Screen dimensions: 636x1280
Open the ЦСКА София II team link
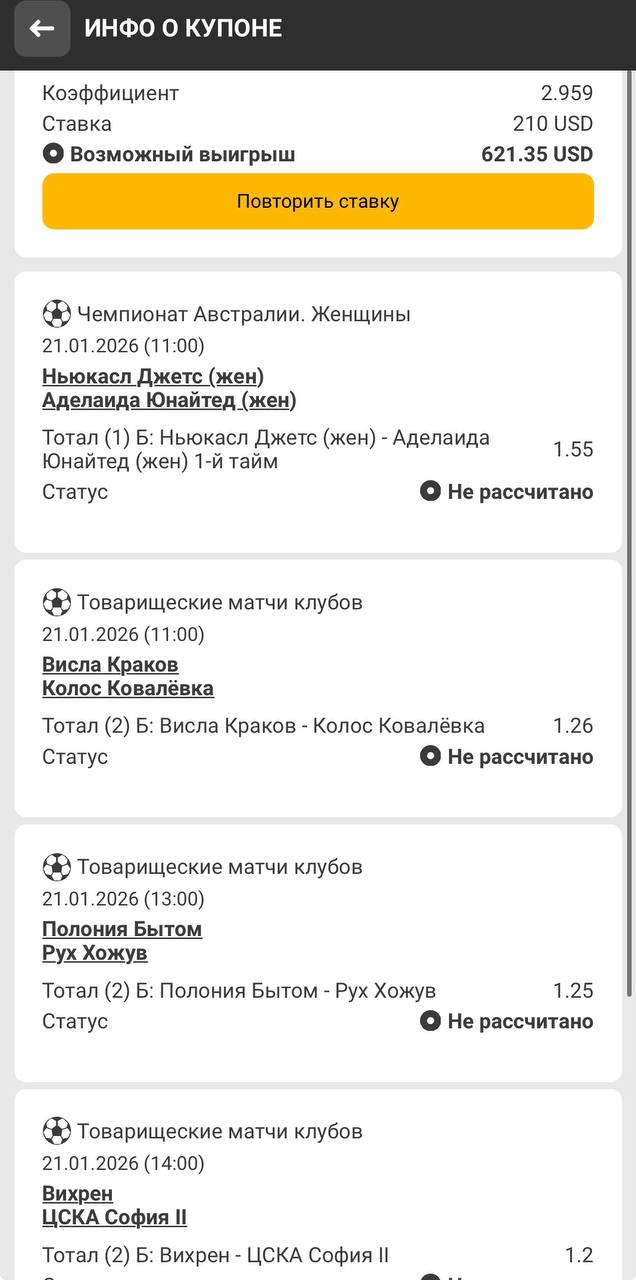115,1218
